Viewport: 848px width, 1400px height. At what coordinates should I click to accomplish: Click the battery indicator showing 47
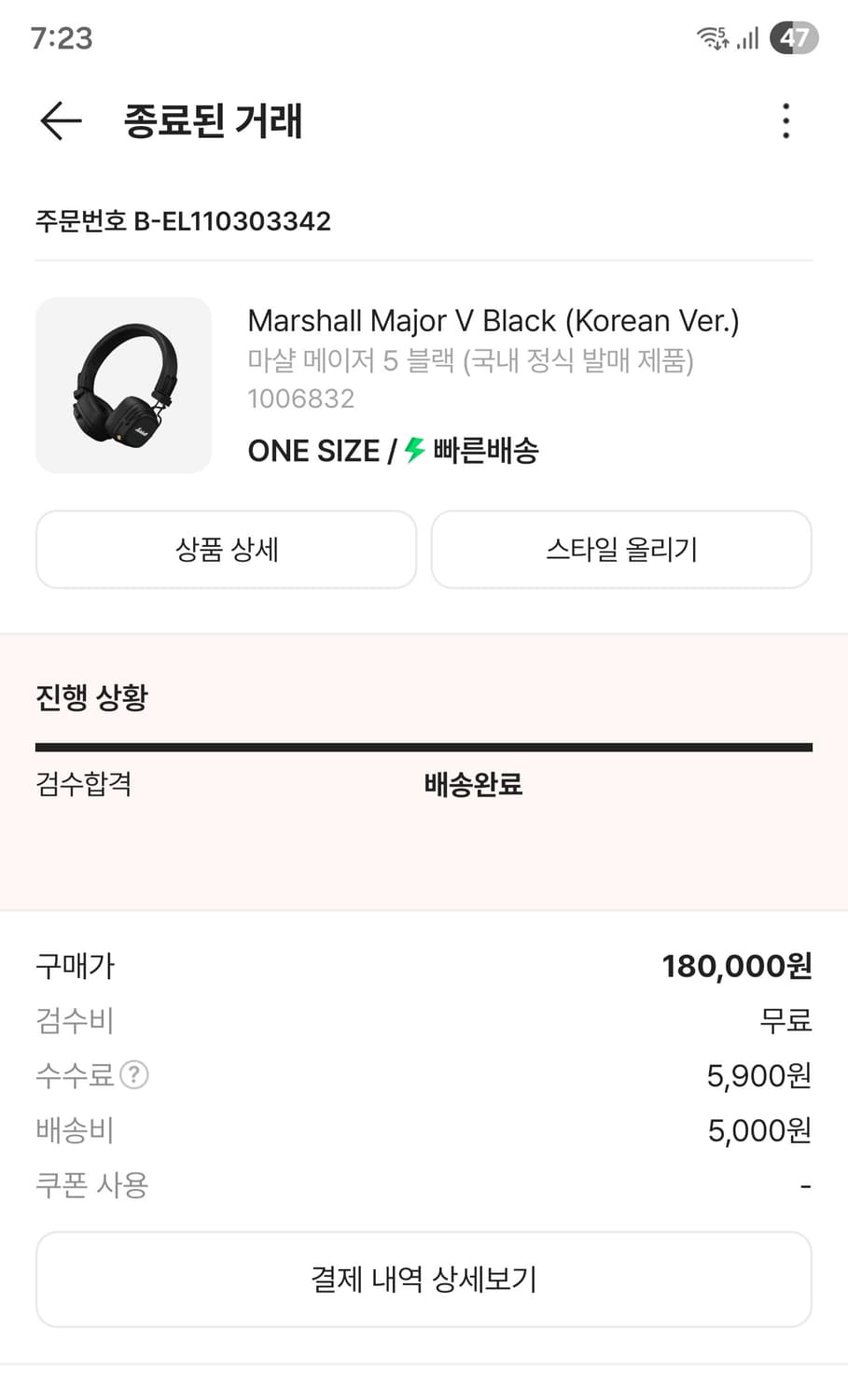(x=794, y=38)
